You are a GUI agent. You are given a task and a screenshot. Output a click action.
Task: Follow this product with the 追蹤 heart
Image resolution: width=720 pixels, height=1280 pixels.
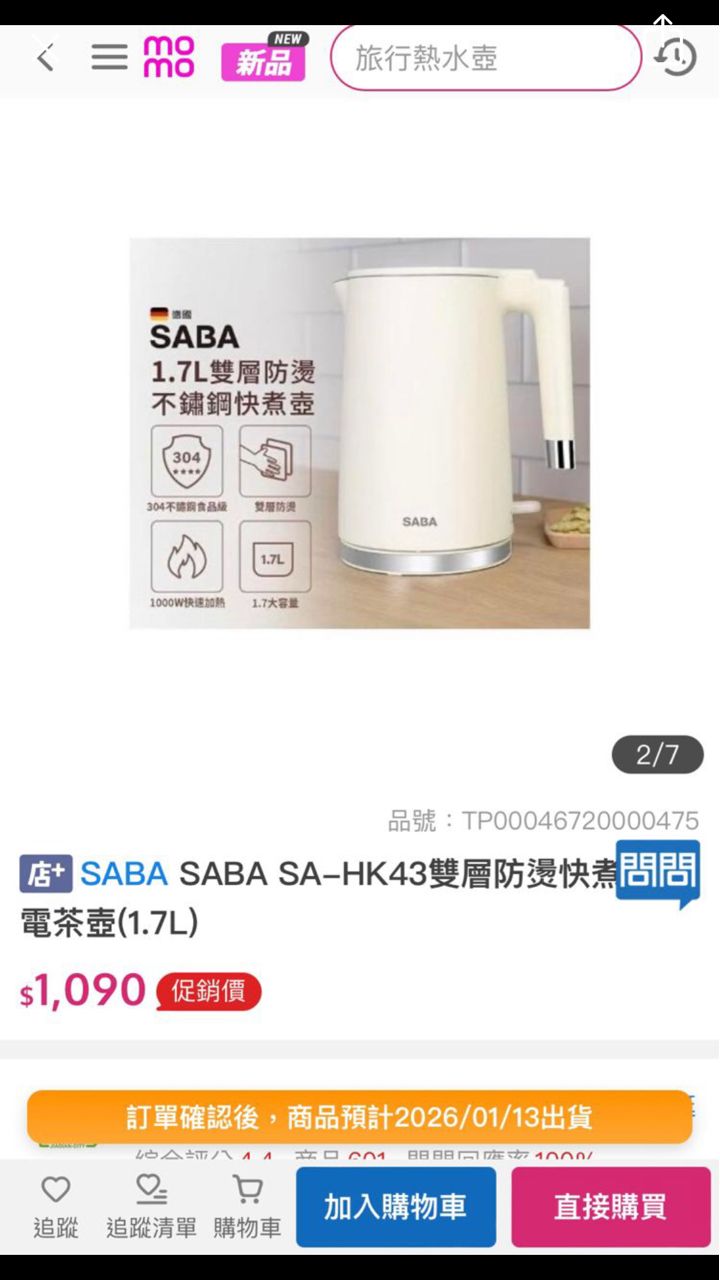[55, 1205]
